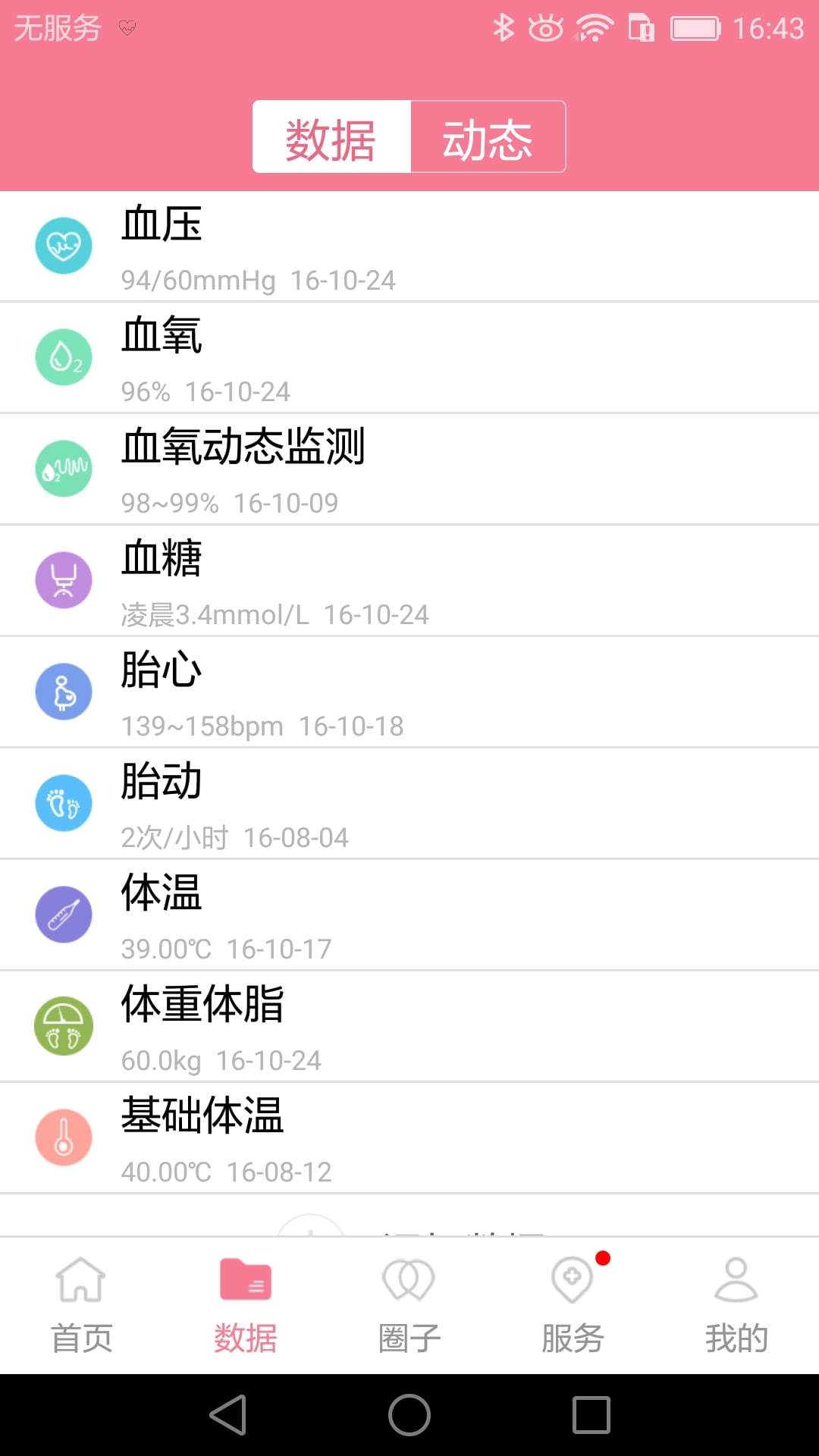The image size is (819, 1456).
Task: Tap the 胎动 footprints icon
Action: click(64, 802)
